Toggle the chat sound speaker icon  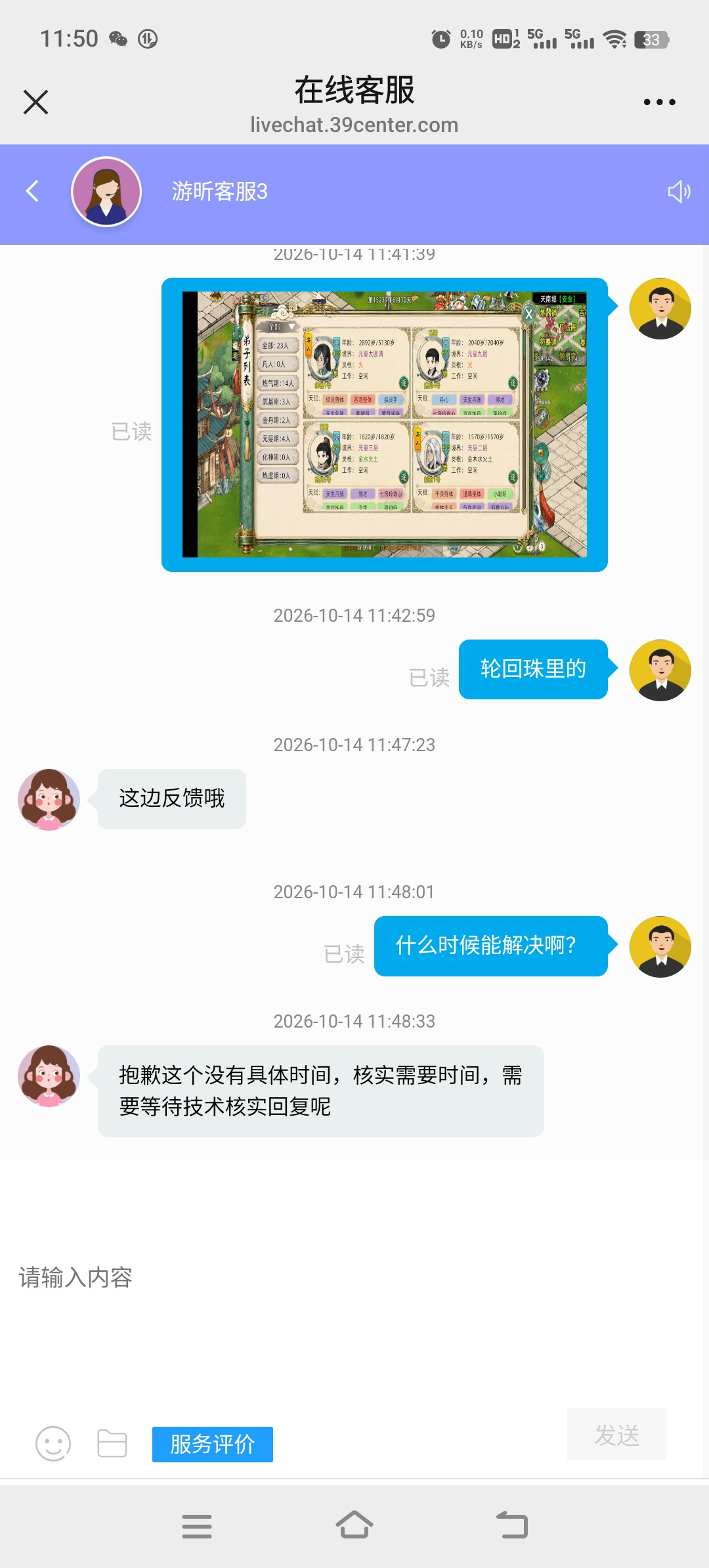[679, 192]
